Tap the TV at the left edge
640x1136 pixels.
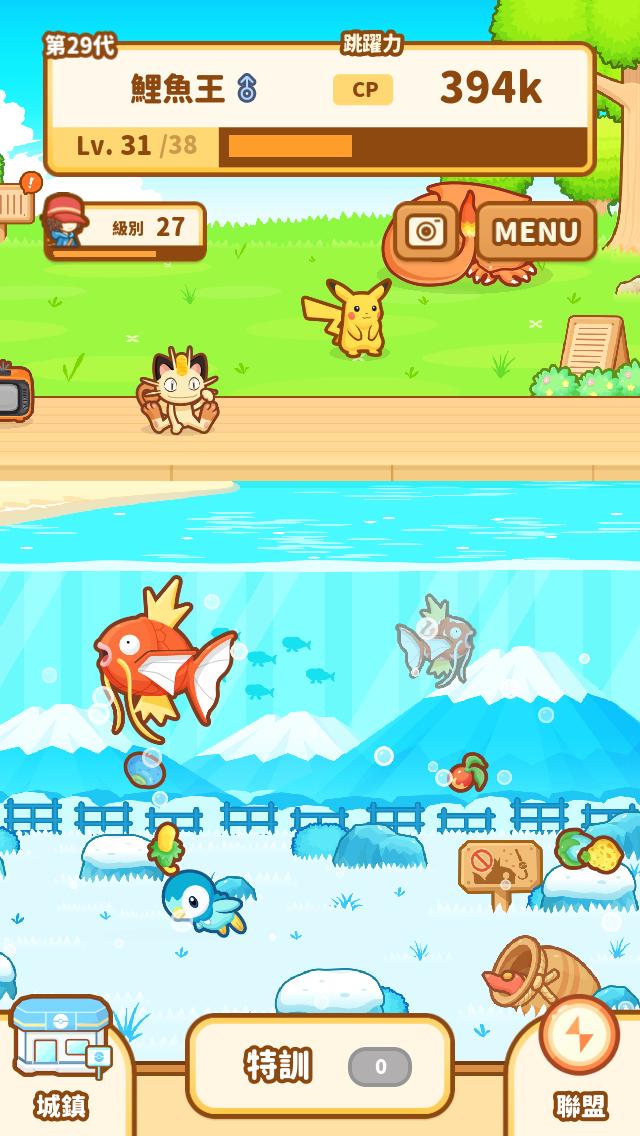click(14, 393)
